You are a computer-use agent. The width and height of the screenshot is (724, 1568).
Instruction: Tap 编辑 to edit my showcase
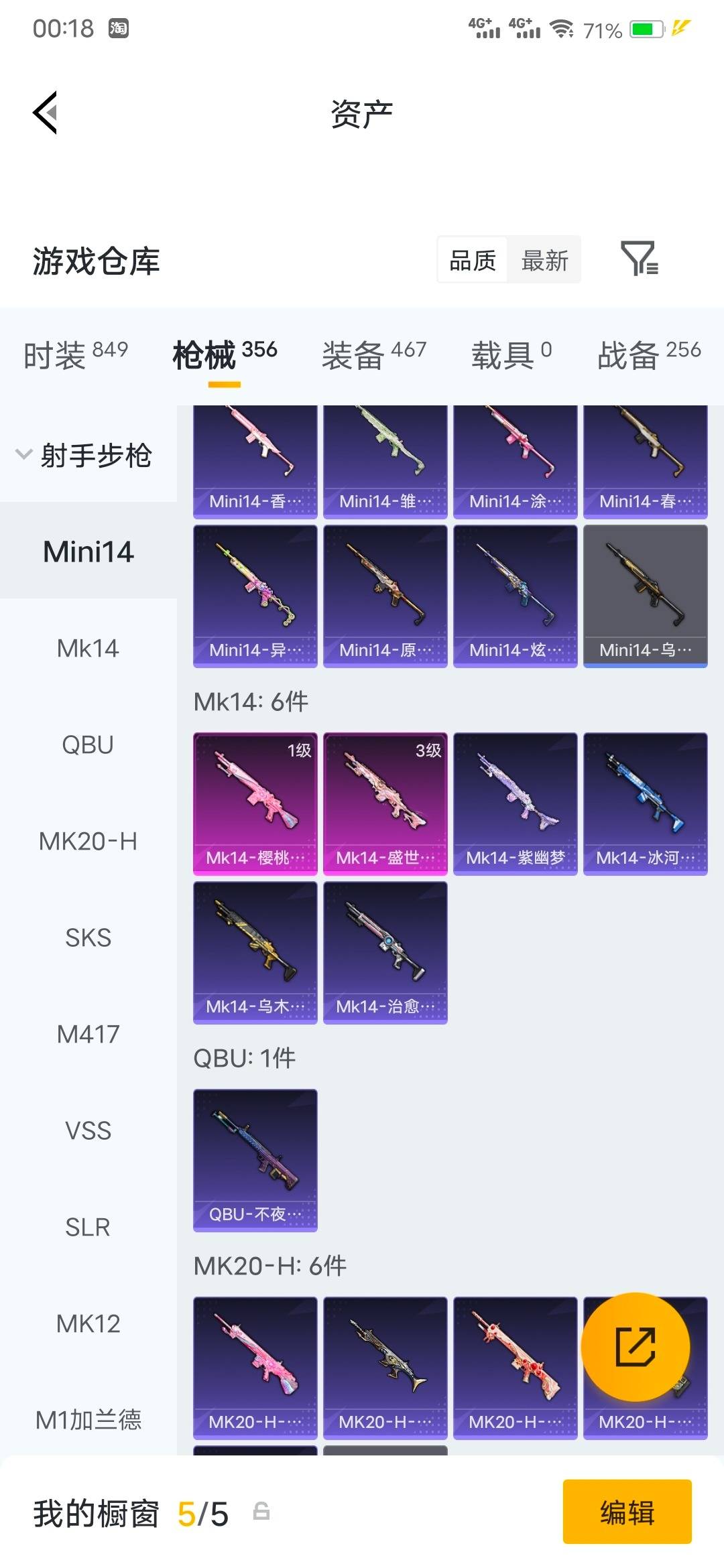(x=627, y=1512)
